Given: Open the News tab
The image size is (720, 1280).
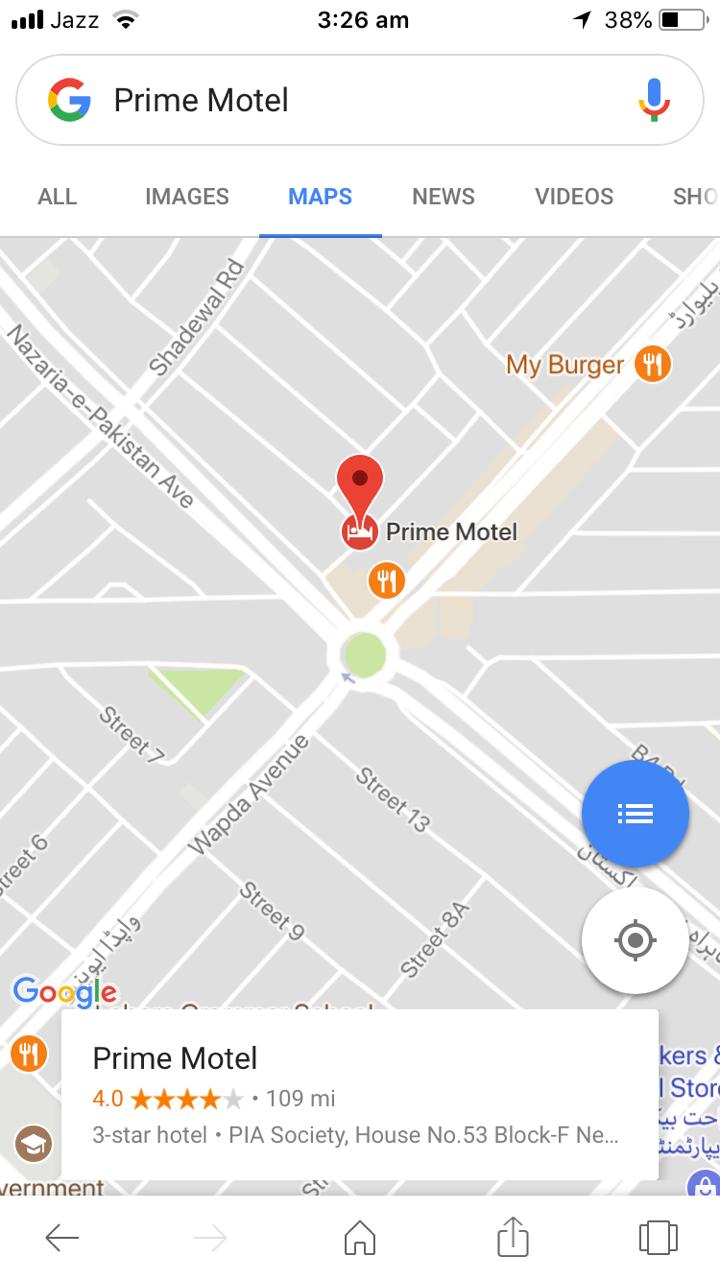Looking at the screenshot, I should pos(443,197).
